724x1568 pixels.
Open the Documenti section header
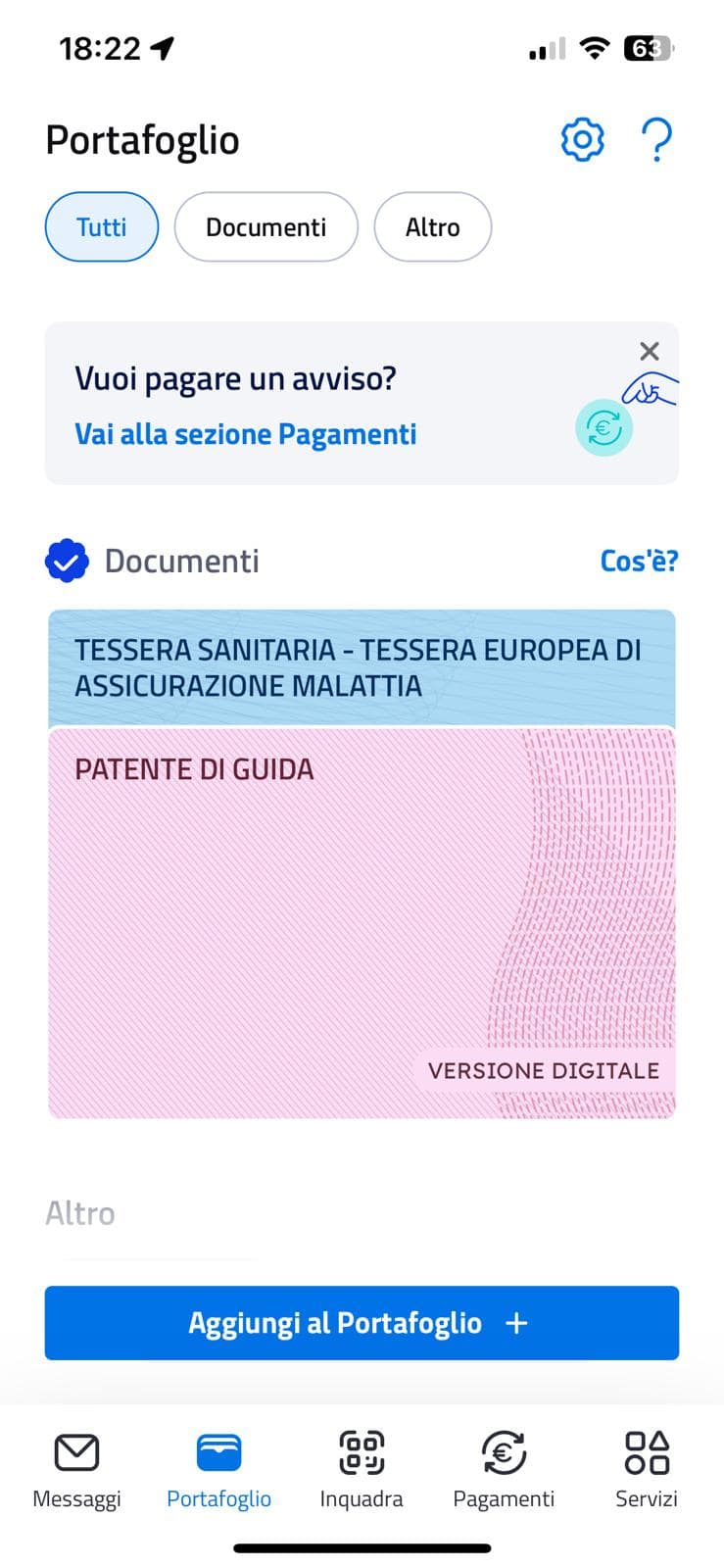(182, 561)
